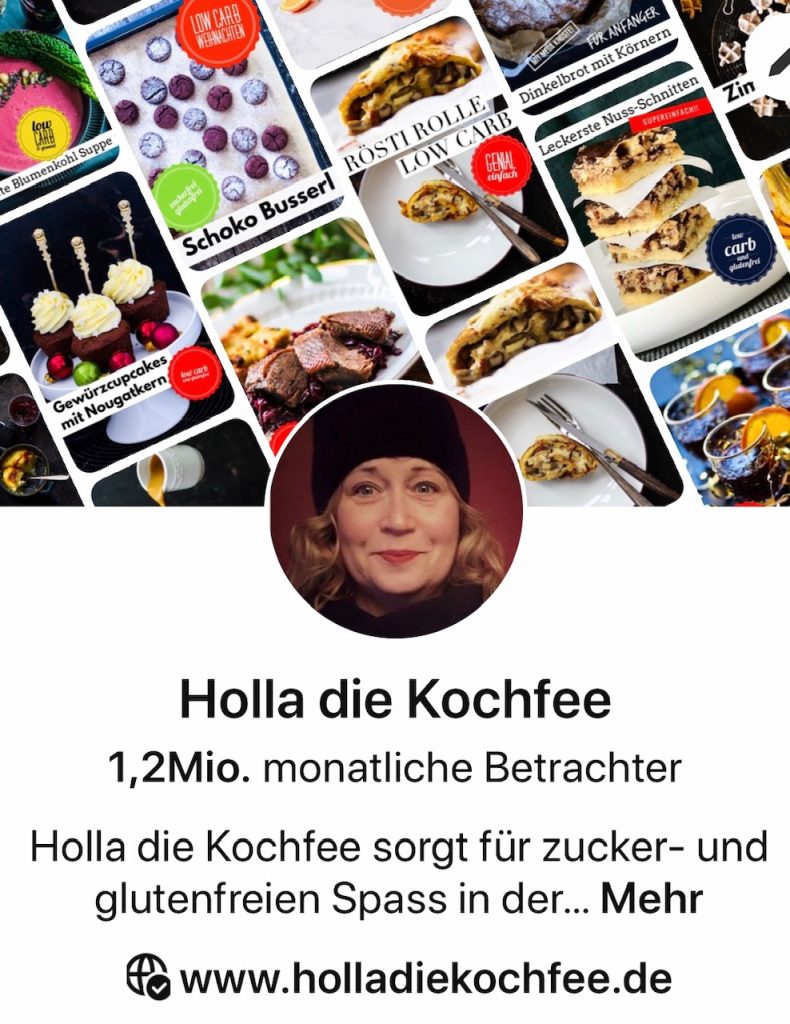The width and height of the screenshot is (790, 1024).
Task: Expand the profile description with Mehr
Action: point(651,899)
